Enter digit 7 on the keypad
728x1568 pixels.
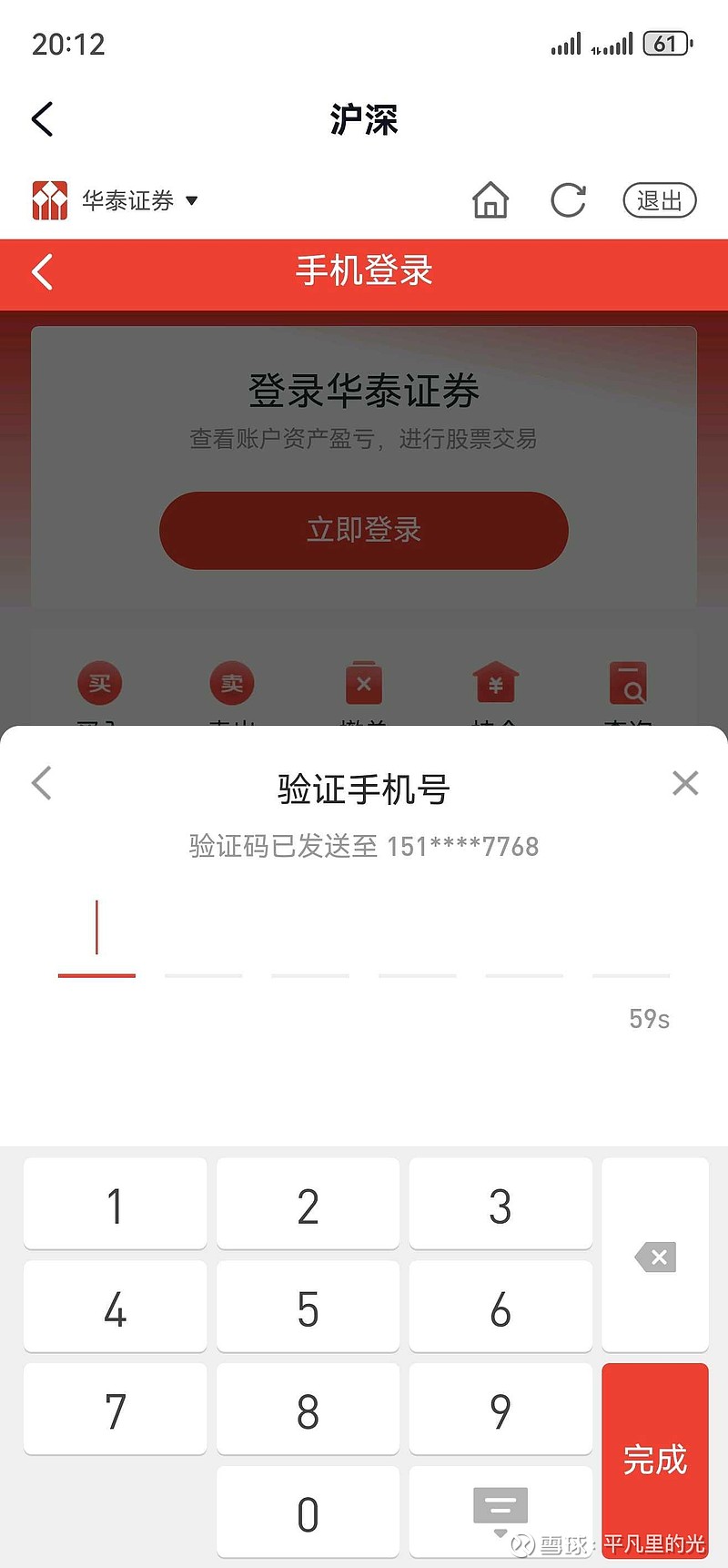point(115,1410)
